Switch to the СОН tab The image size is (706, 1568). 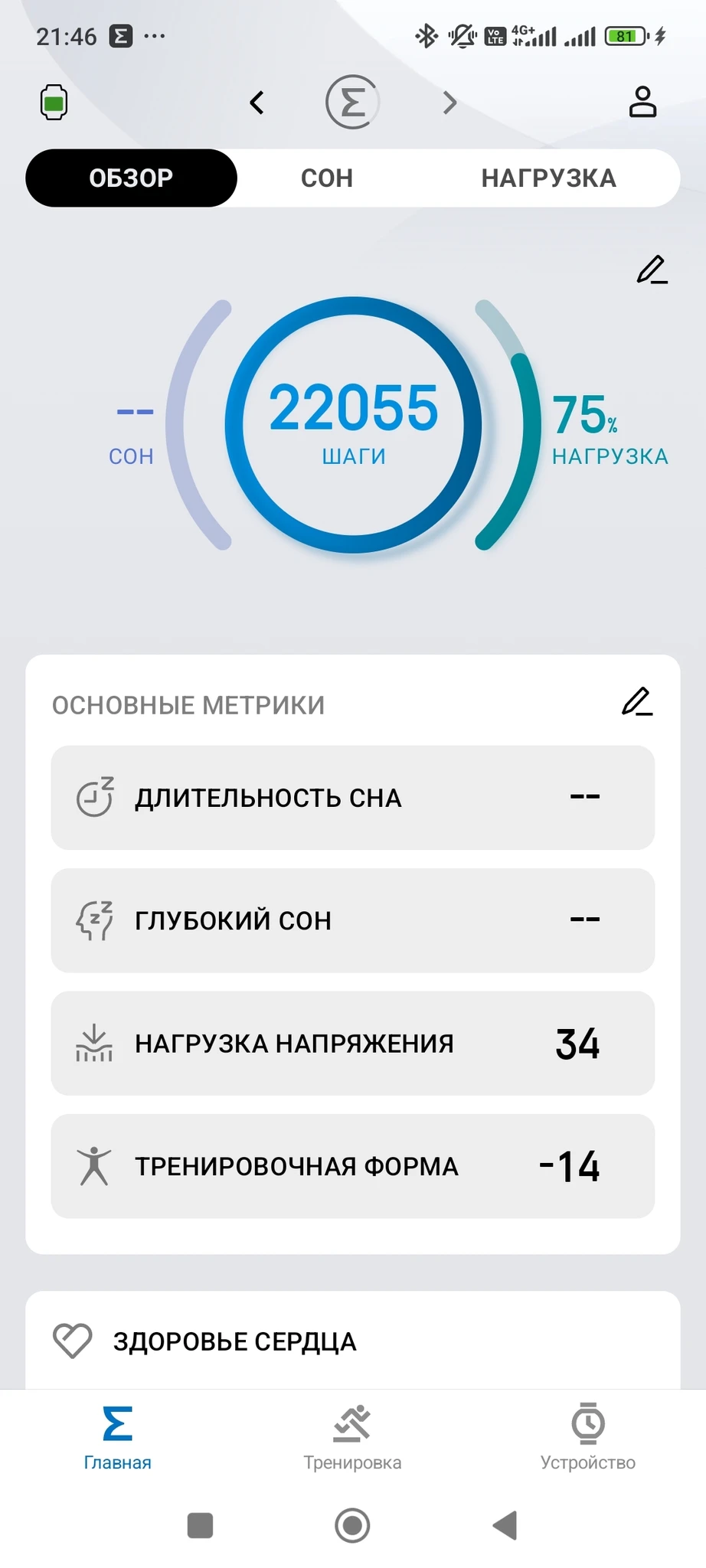(327, 178)
